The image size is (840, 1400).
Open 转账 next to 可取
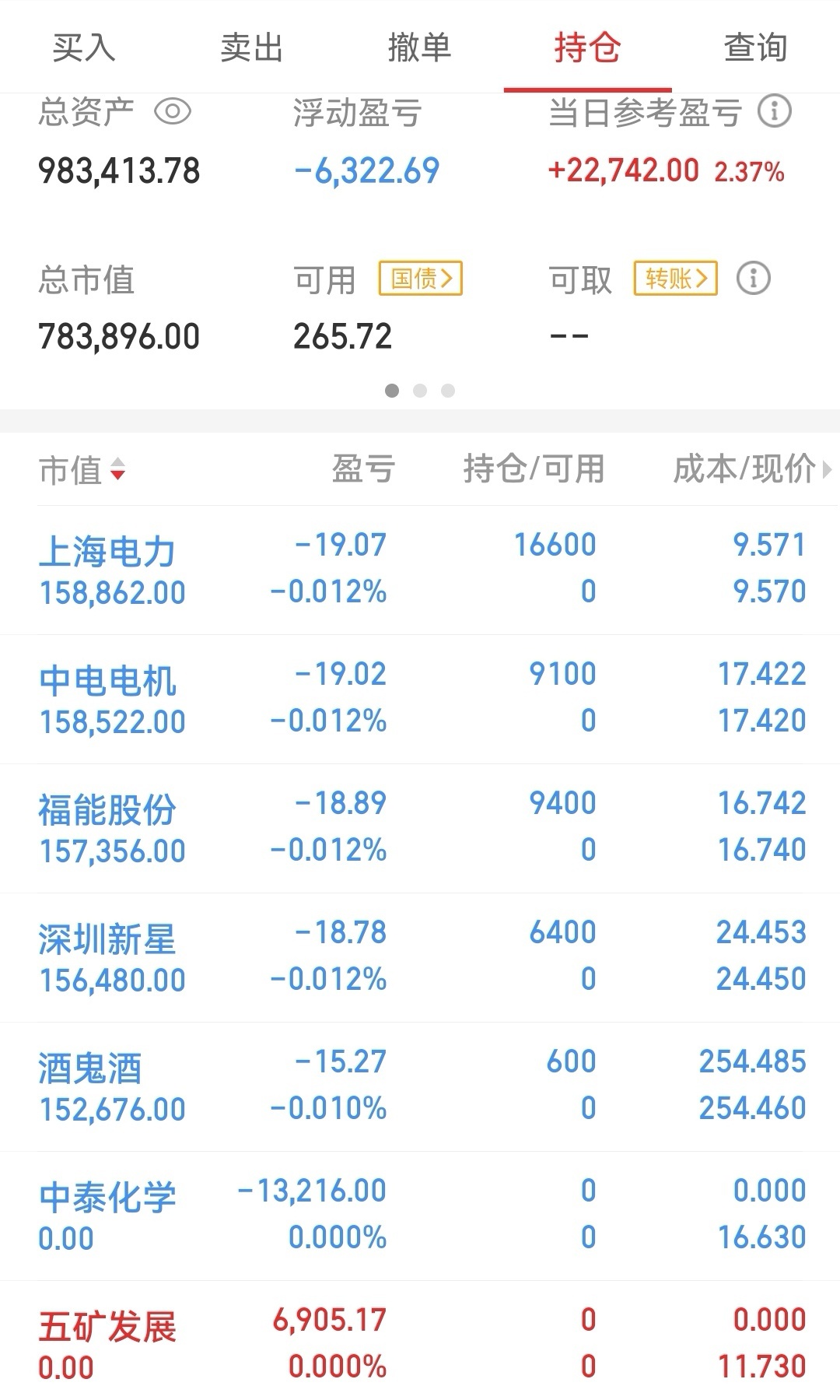676,278
